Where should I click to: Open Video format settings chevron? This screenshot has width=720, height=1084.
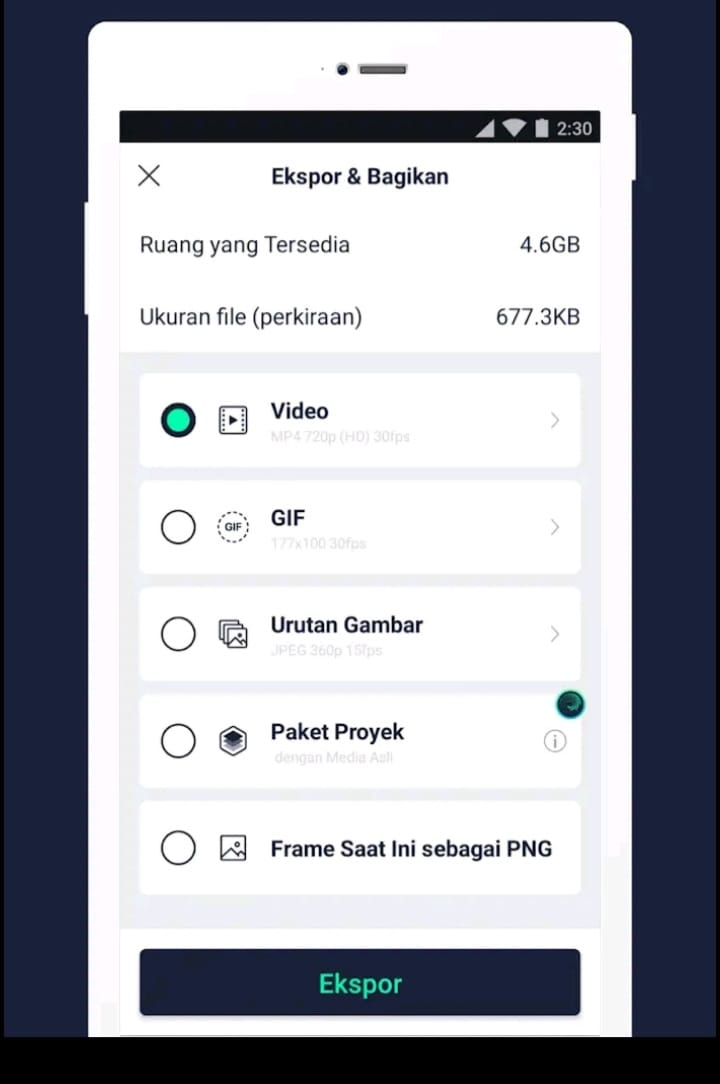click(x=555, y=421)
